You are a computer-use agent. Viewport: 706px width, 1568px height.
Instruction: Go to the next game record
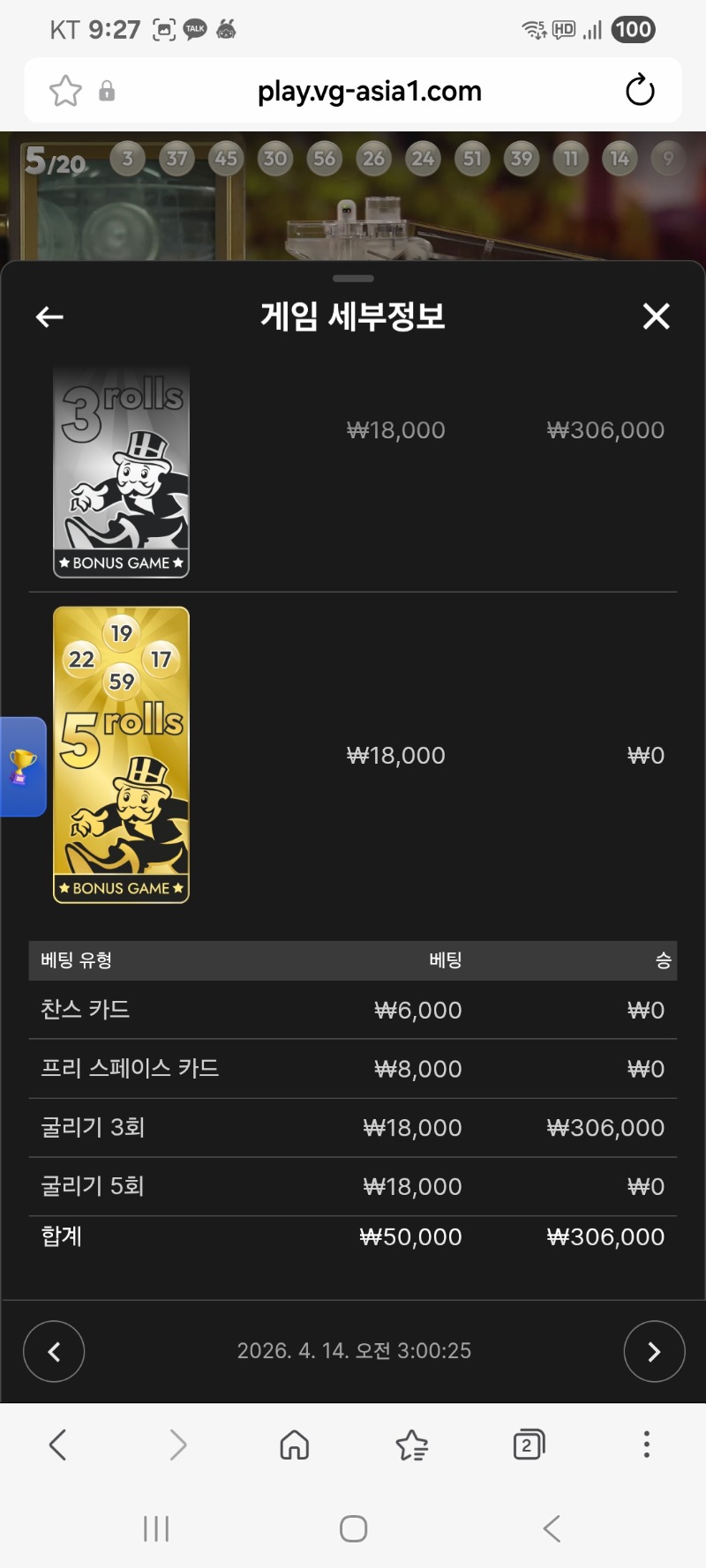654,1351
